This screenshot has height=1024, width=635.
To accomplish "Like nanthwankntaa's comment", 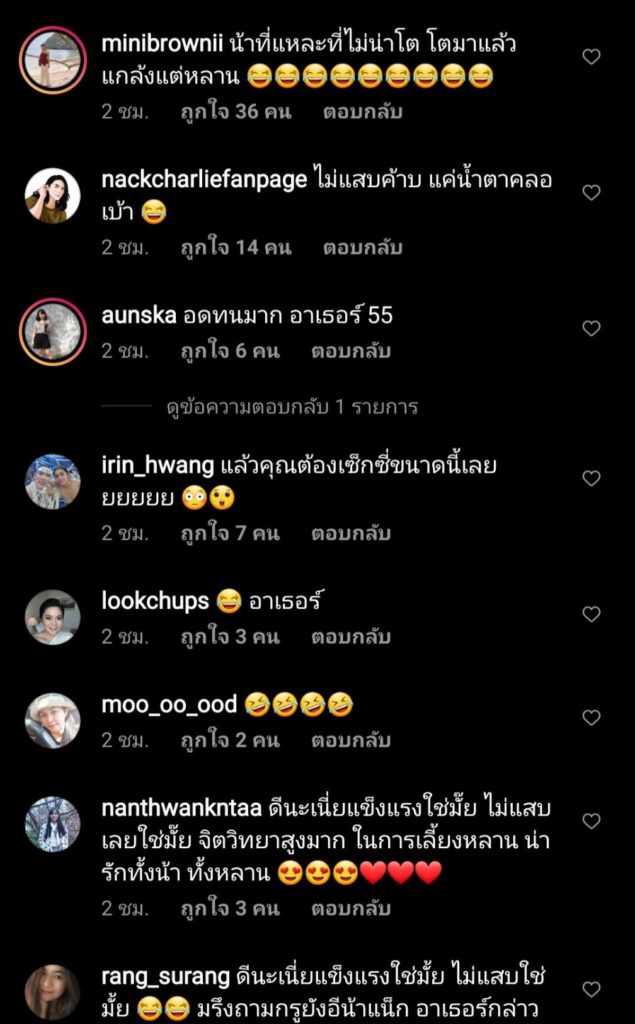I will [591, 822].
